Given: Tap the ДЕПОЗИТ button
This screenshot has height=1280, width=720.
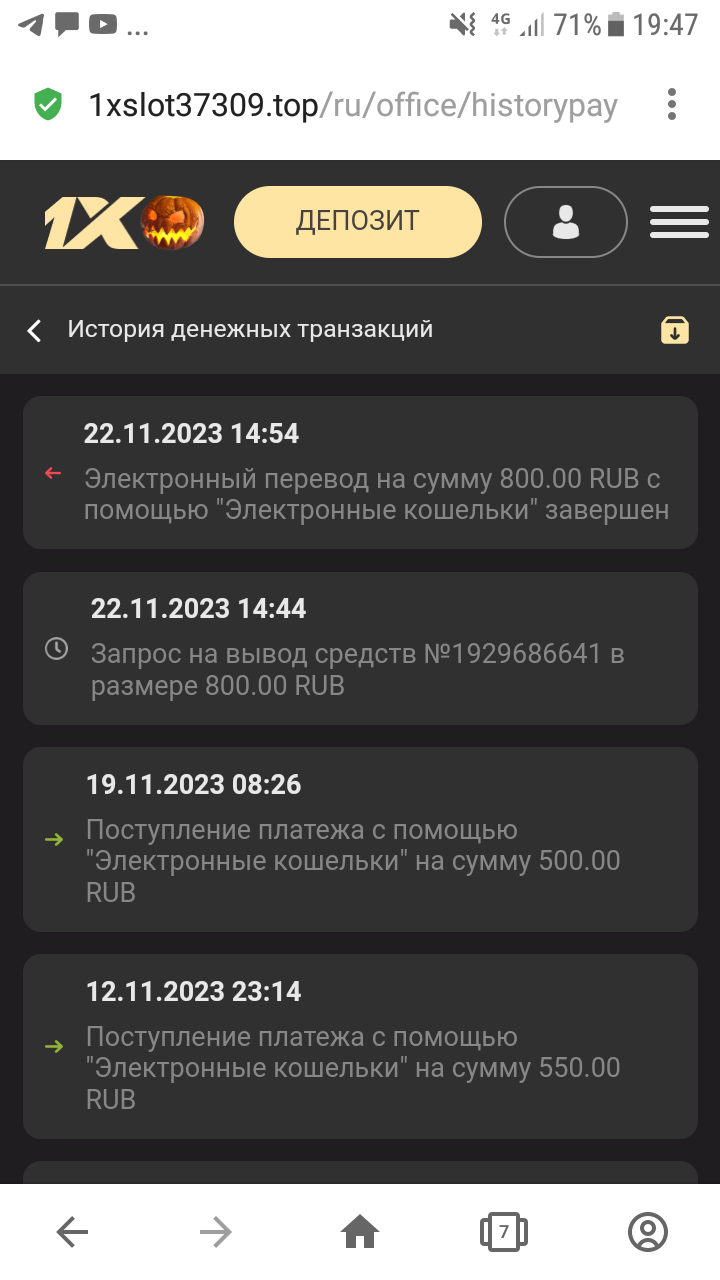Looking at the screenshot, I should 357,221.
